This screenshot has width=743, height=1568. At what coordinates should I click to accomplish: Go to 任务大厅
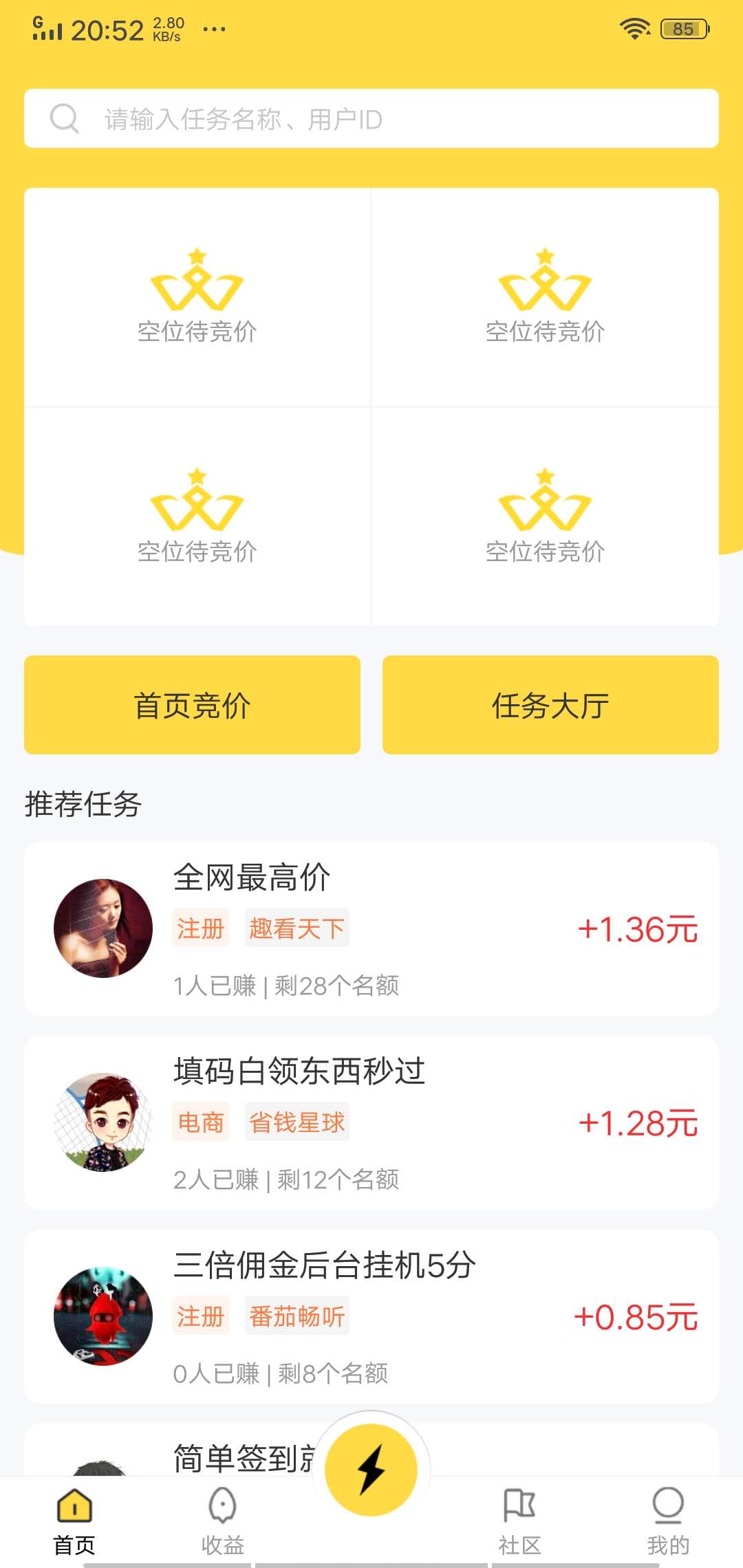(x=550, y=705)
